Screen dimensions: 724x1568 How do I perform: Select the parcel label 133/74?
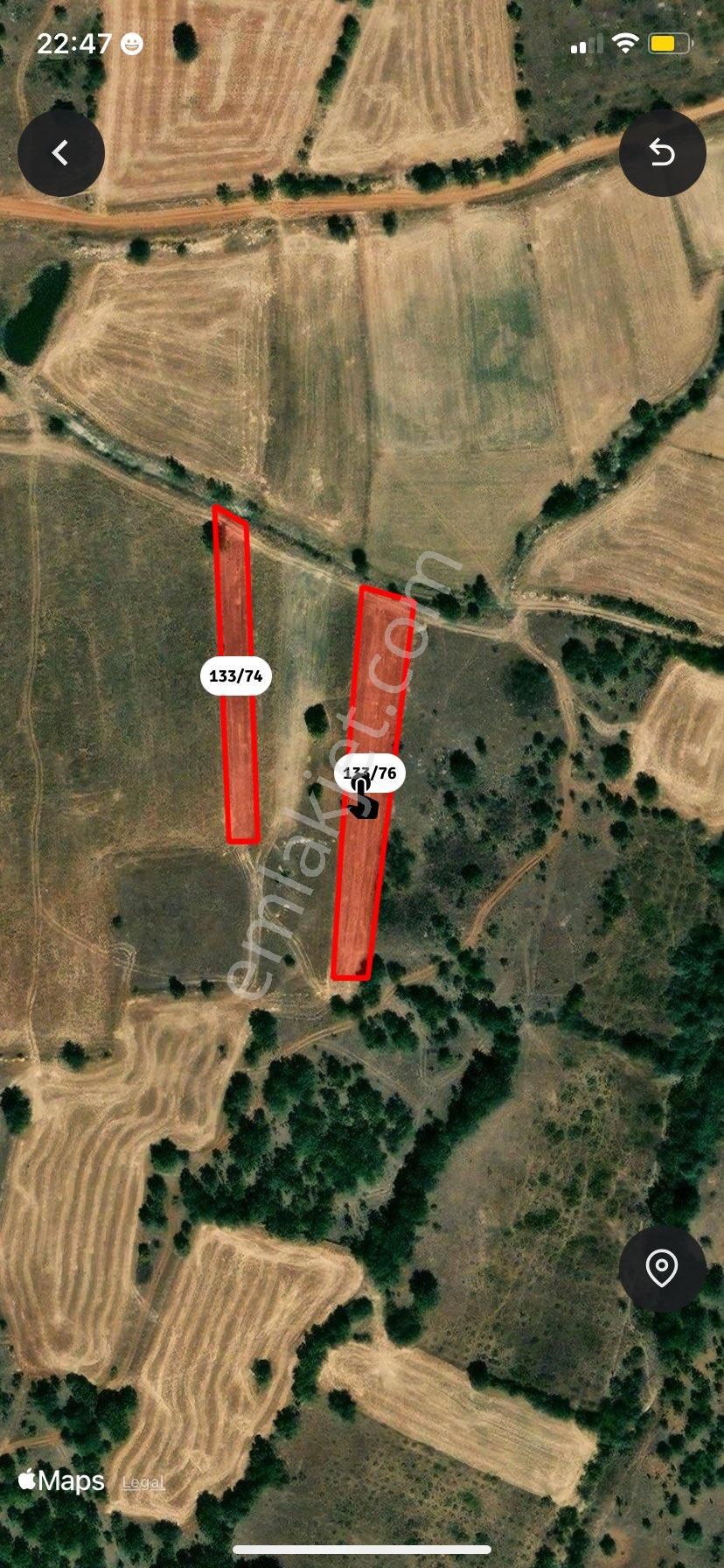click(236, 675)
